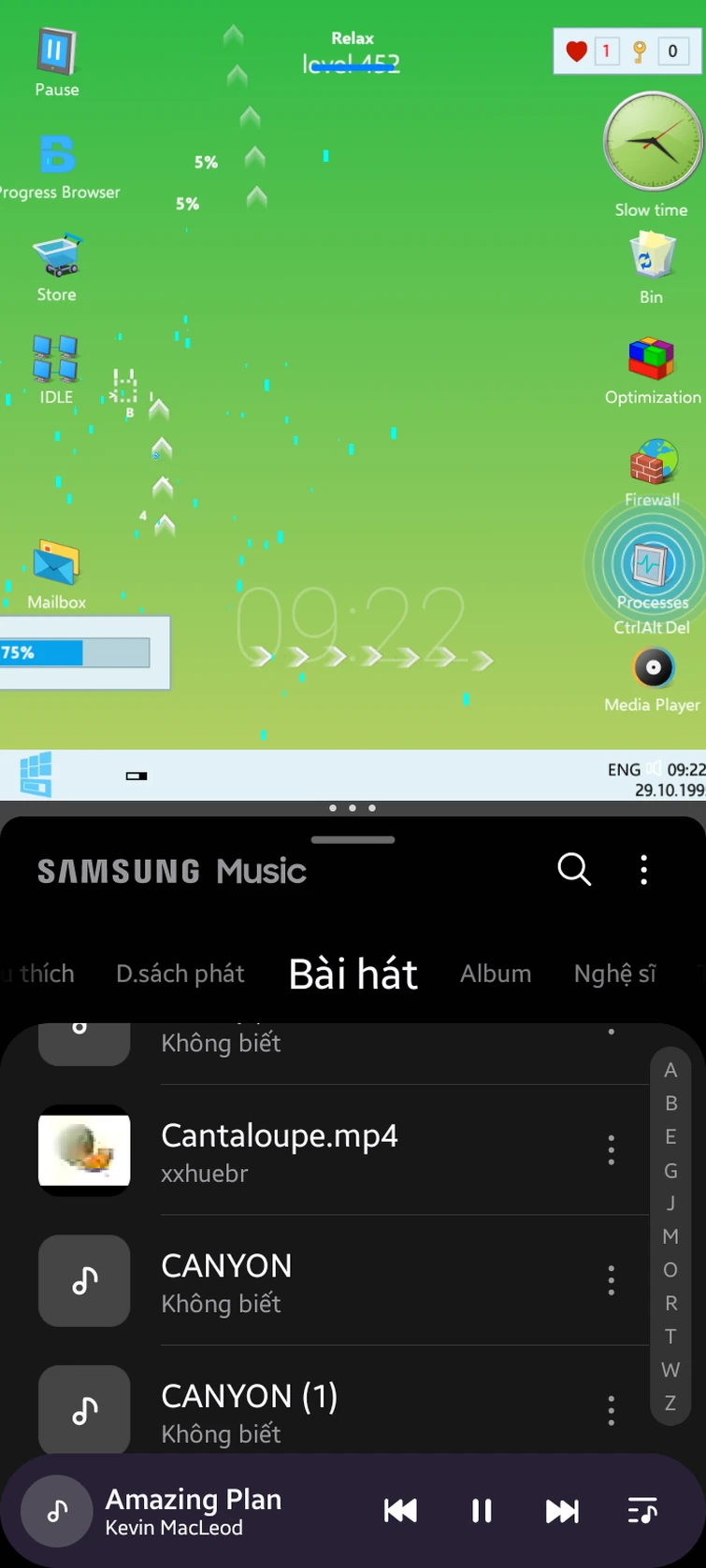This screenshot has height=1568, width=706.
Task: Pause the current track Amazing Plan
Action: 482,1511
